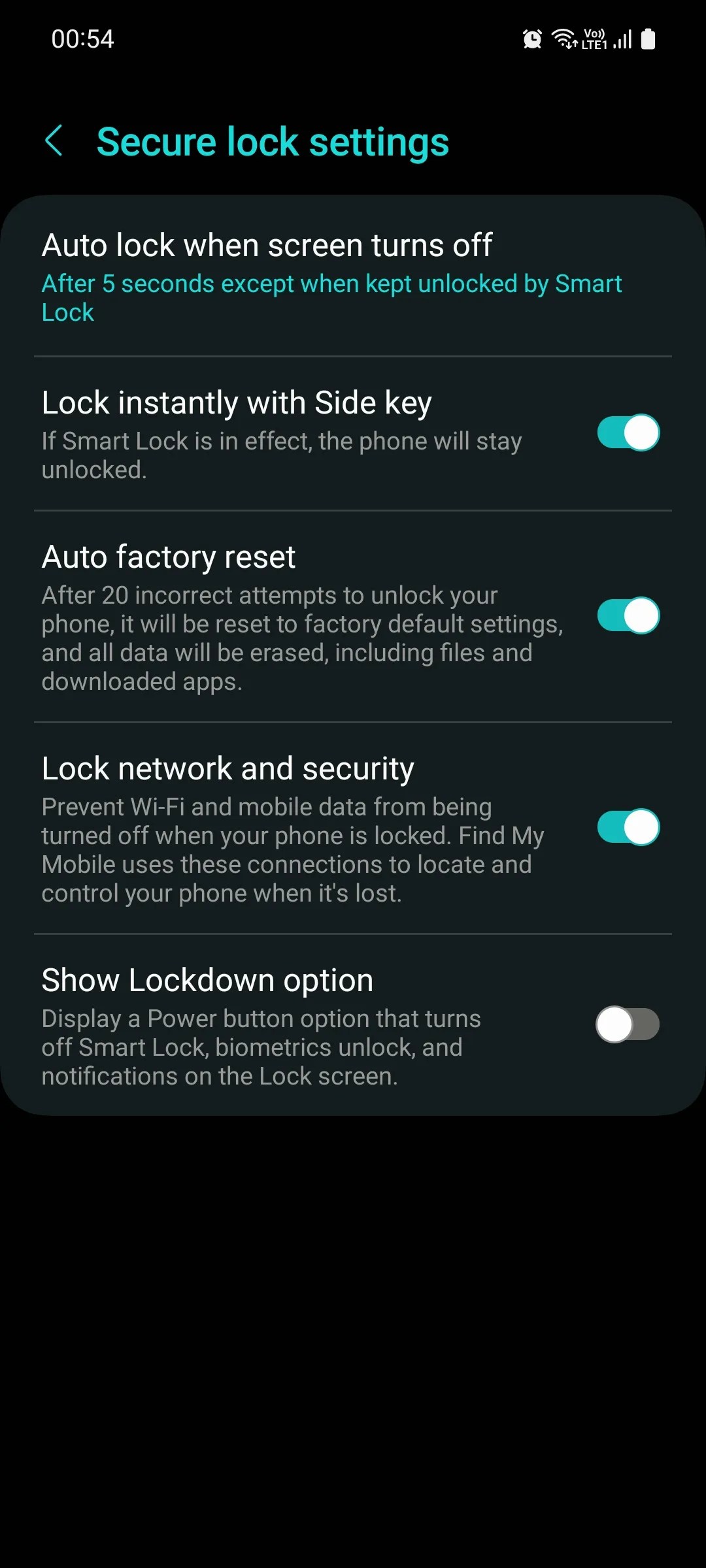Tap the clock showing 00:54
This screenshot has width=706, height=1568.
tap(83, 39)
